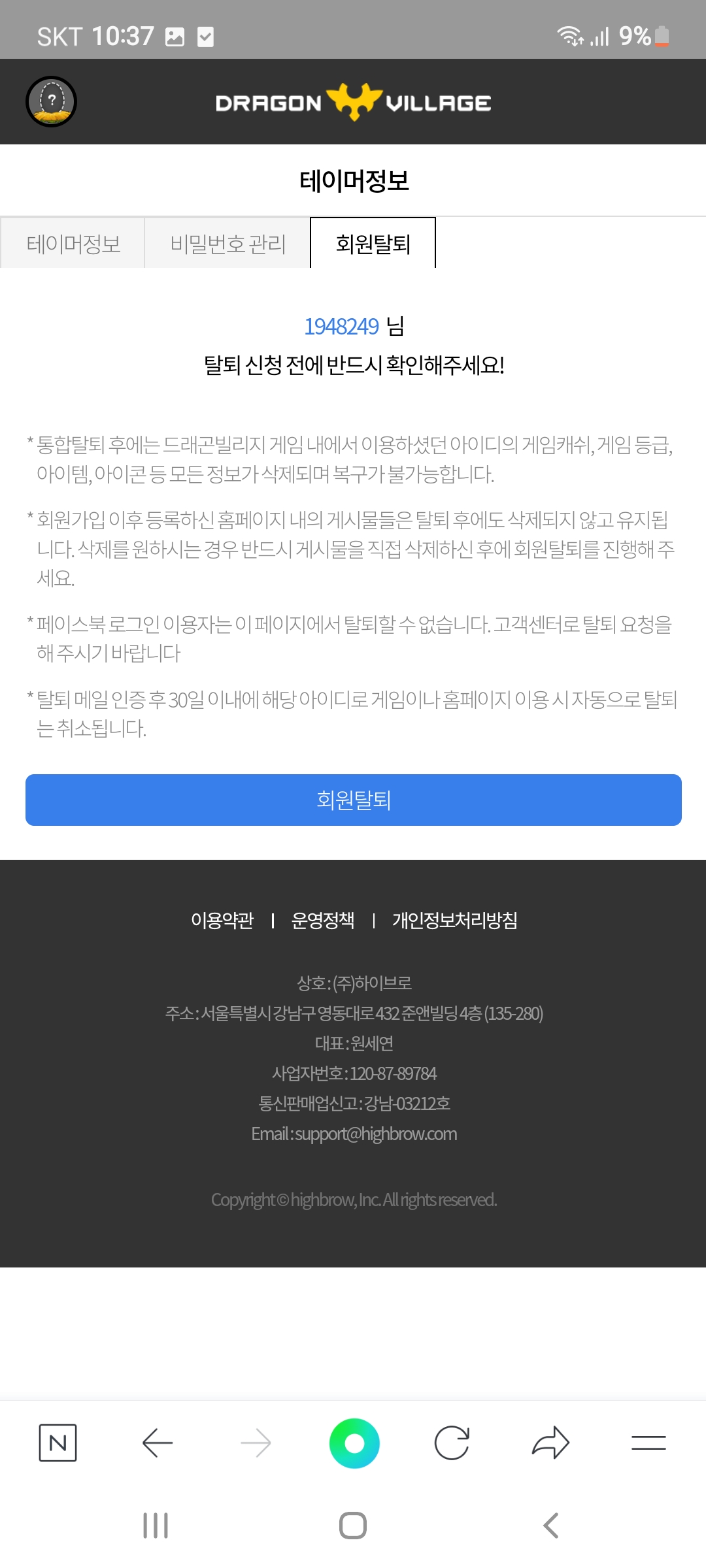Select the 회원탈퇴 tab
The image size is (706, 1568).
[373, 244]
